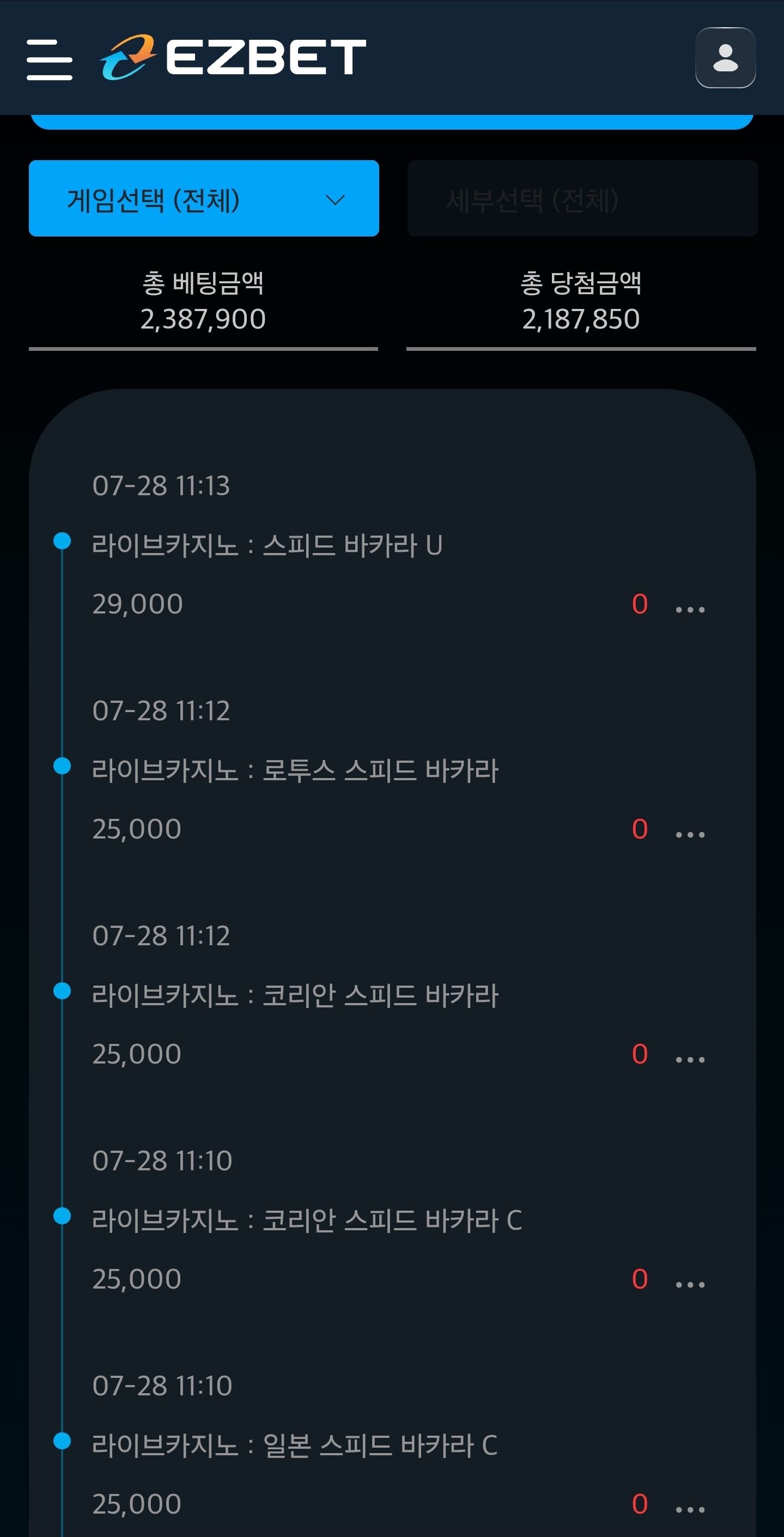Open the hamburger menu

coord(50,60)
